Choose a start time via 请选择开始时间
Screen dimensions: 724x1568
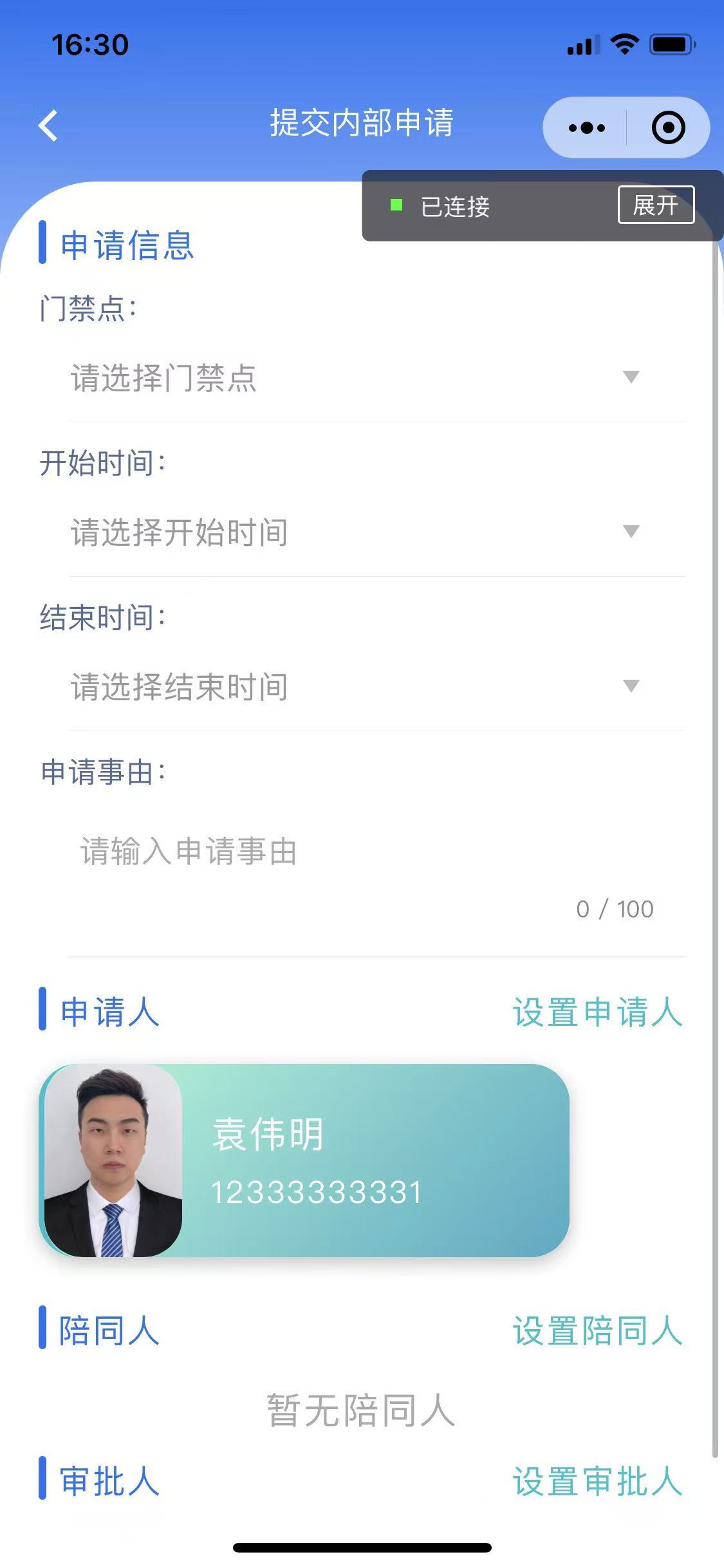(354, 532)
